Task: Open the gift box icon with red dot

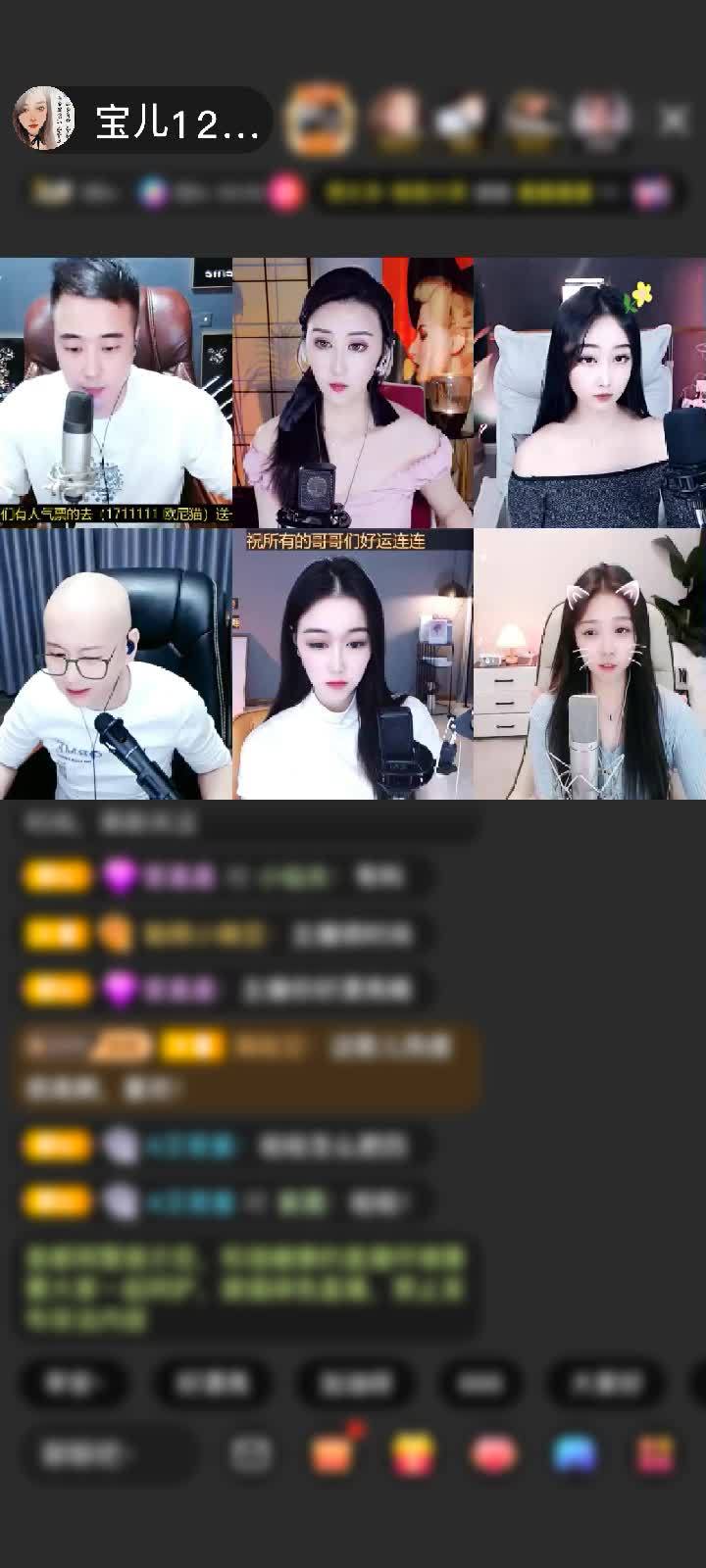Action: click(333, 1453)
